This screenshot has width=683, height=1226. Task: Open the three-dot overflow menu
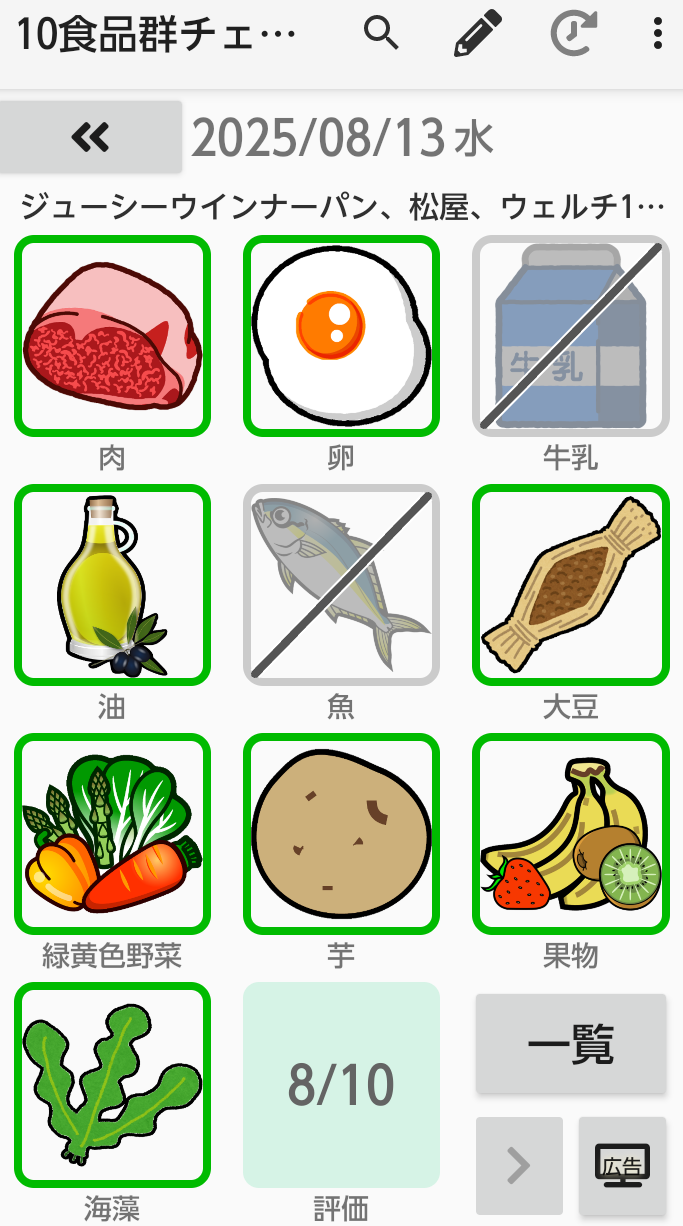pos(657,34)
